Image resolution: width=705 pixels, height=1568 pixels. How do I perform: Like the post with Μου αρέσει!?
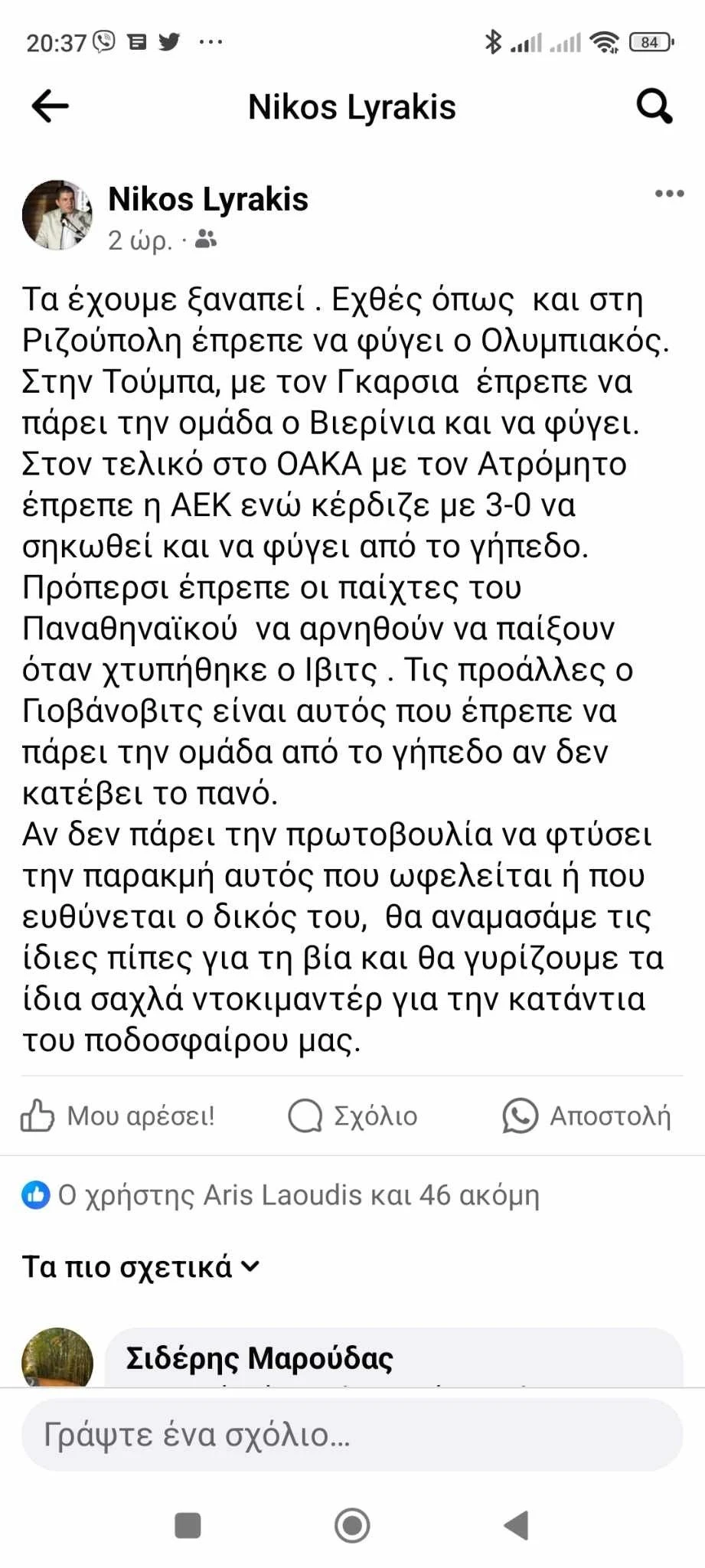pyautogui.click(x=118, y=1116)
